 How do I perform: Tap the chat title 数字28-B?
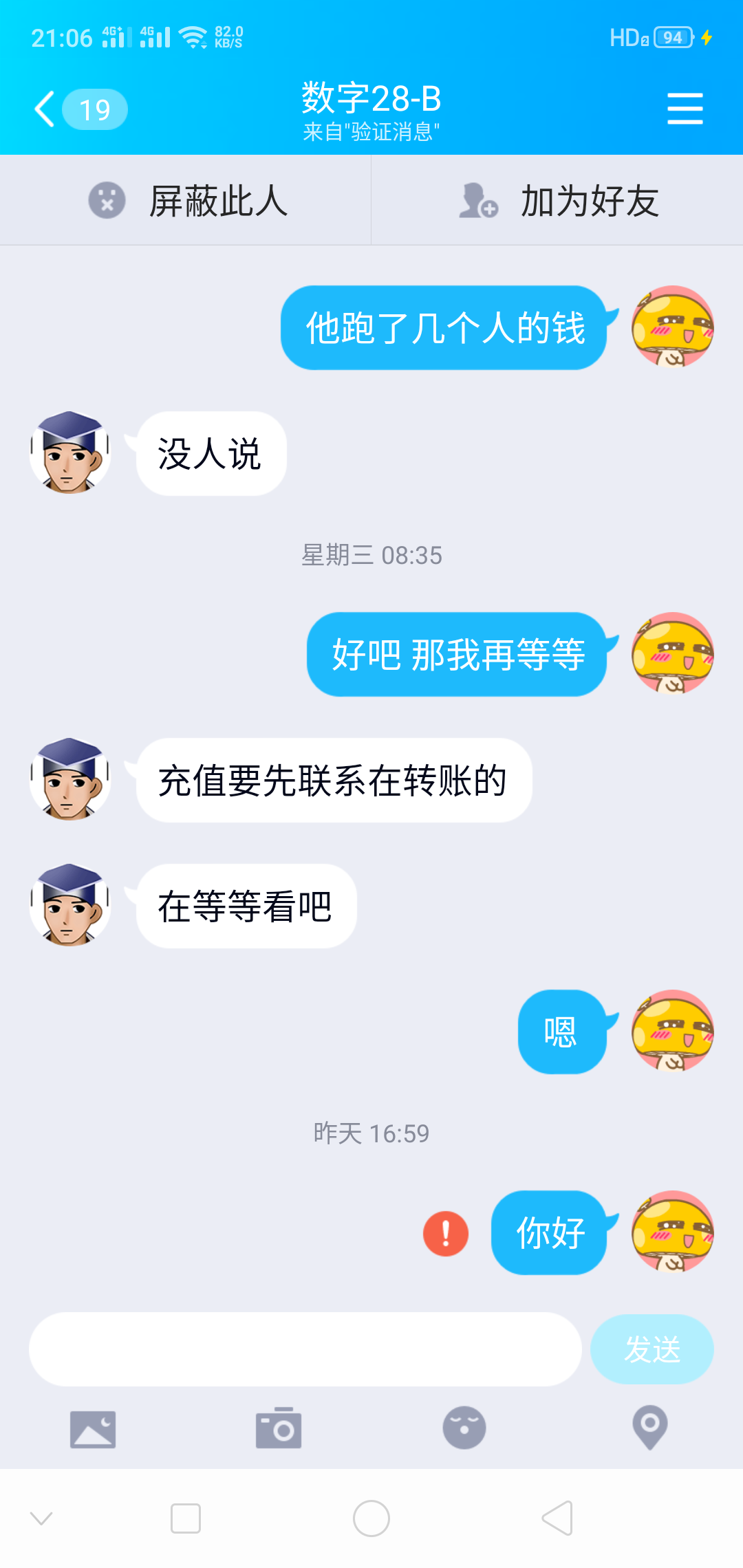(x=371, y=100)
